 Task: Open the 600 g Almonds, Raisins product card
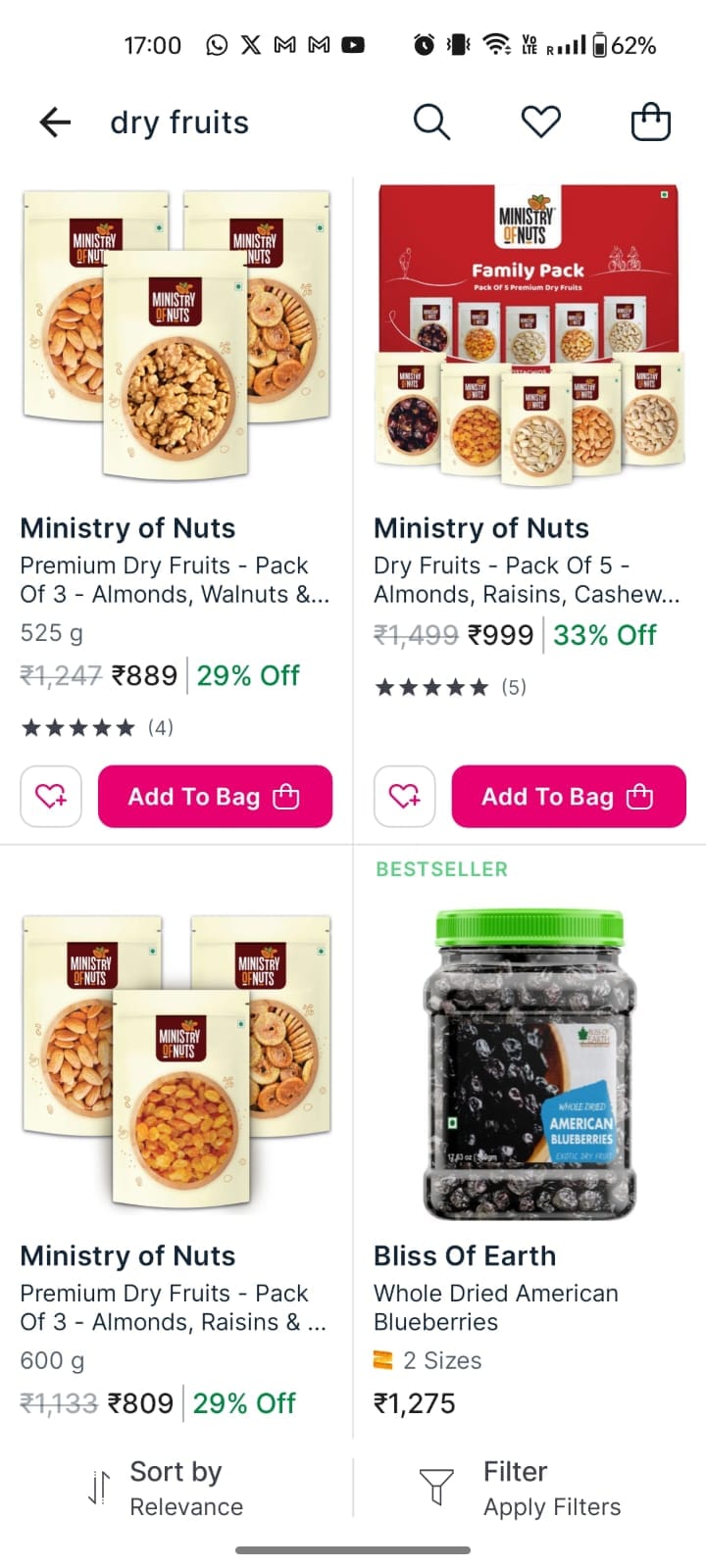[x=176, y=1063]
